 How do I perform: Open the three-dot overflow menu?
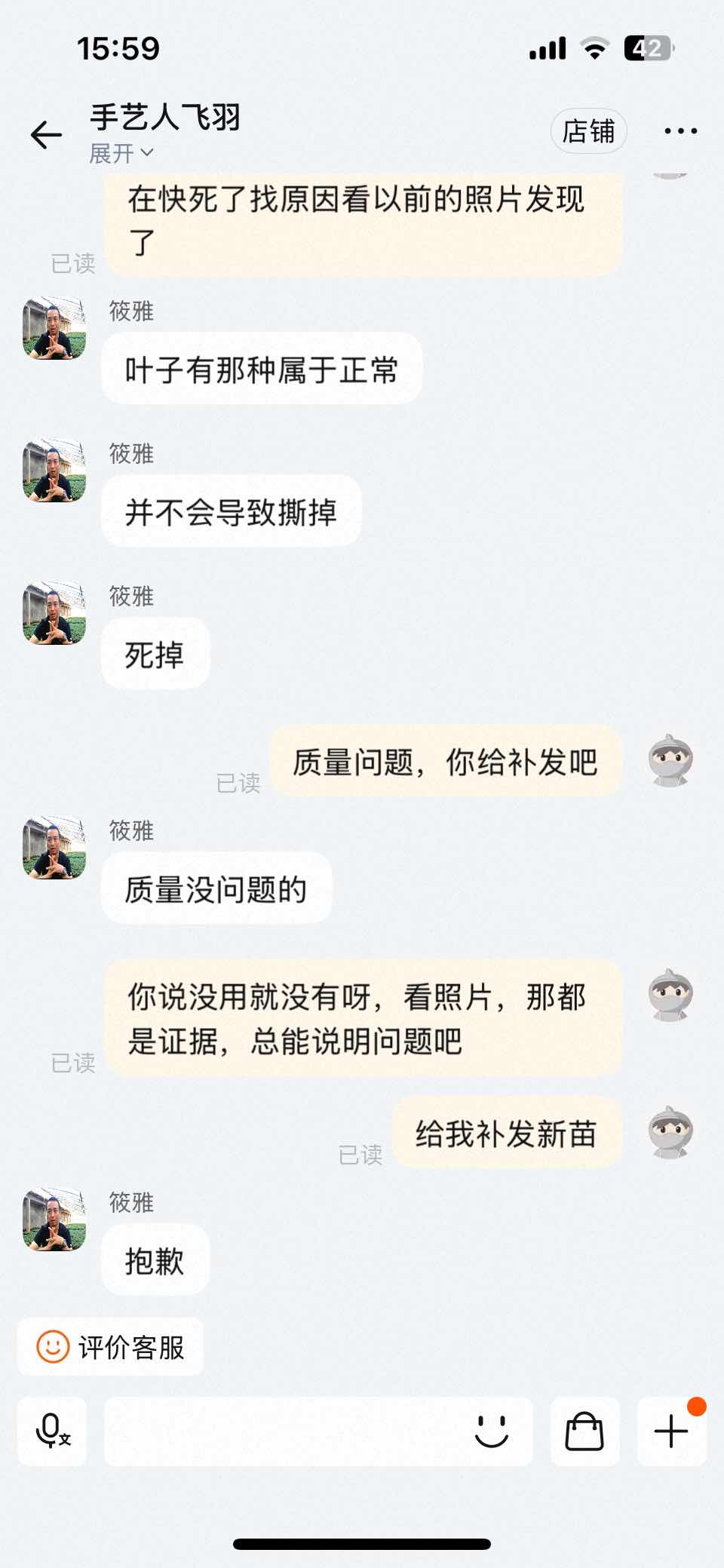click(x=680, y=131)
